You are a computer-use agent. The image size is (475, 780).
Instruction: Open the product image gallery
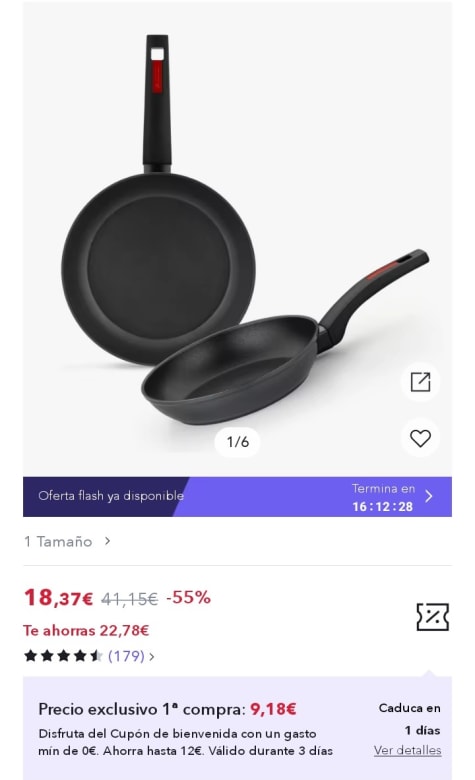(x=237, y=239)
